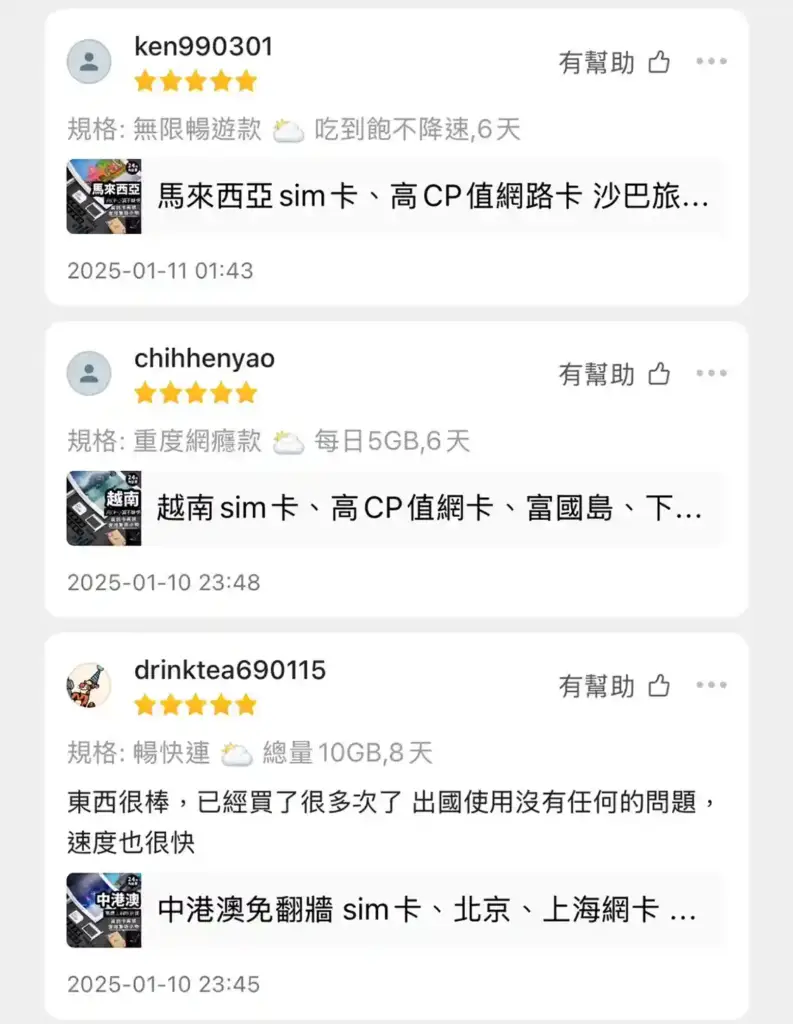The image size is (793, 1024).
Task: Tap the thumbs-up icon on chihhenyao's review
Action: (658, 373)
